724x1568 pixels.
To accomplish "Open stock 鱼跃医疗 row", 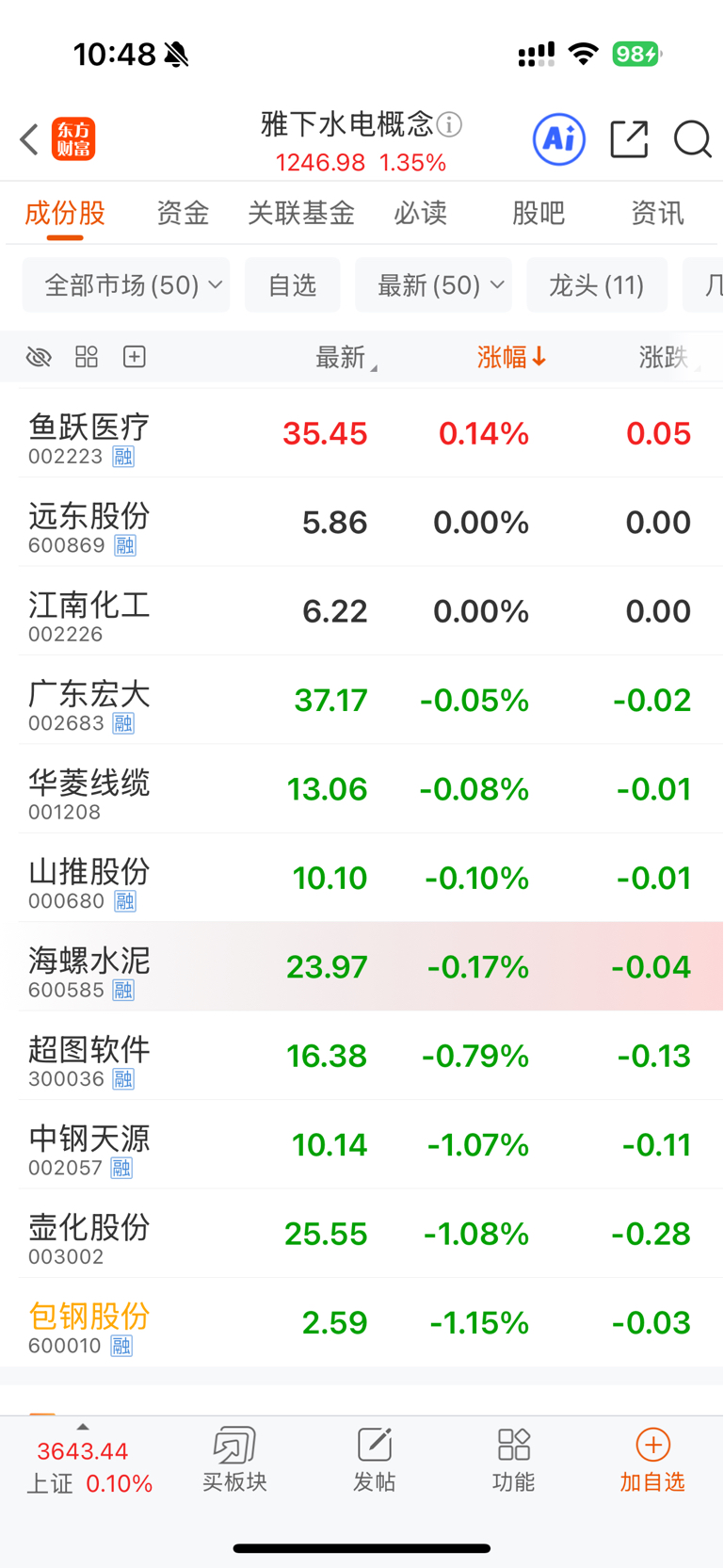I will [x=362, y=433].
